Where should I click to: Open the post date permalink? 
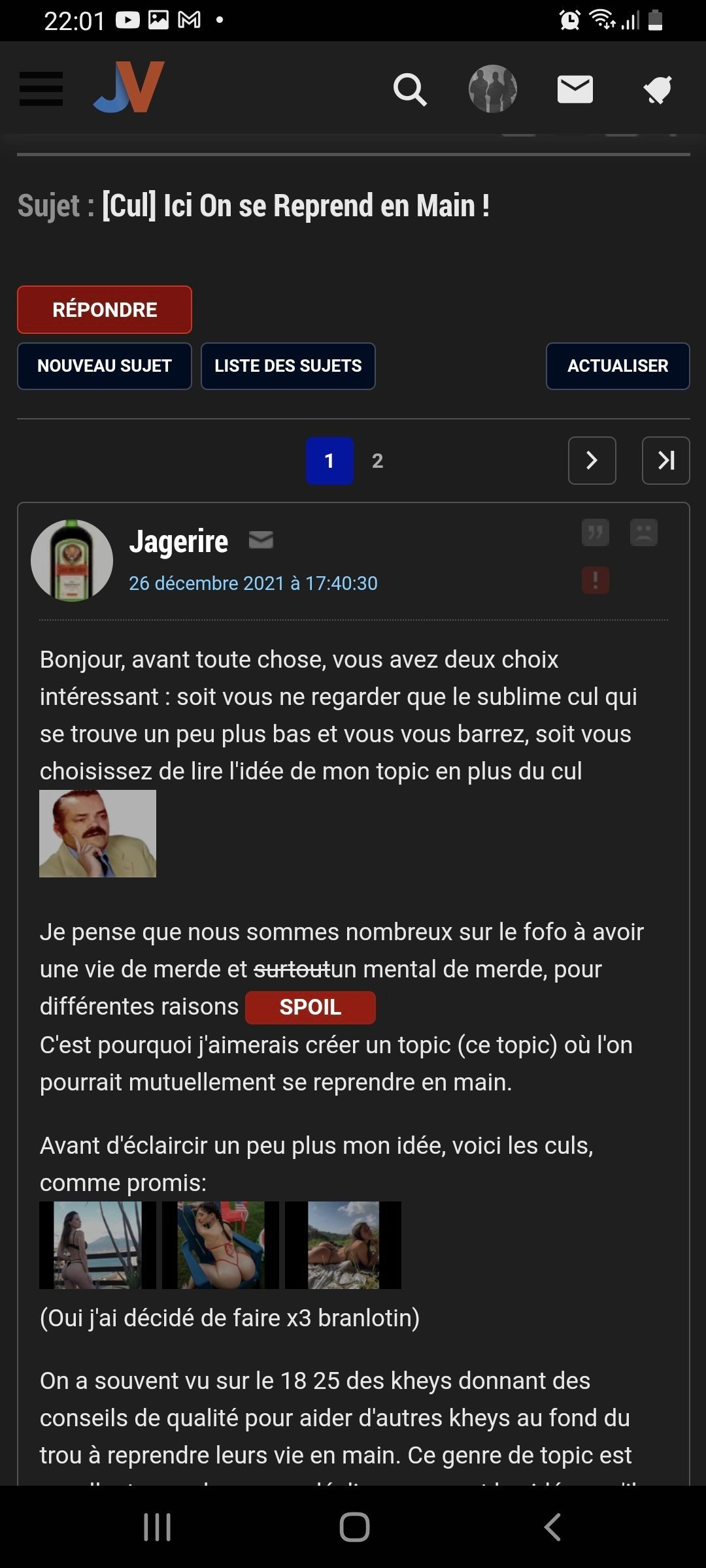(x=253, y=583)
